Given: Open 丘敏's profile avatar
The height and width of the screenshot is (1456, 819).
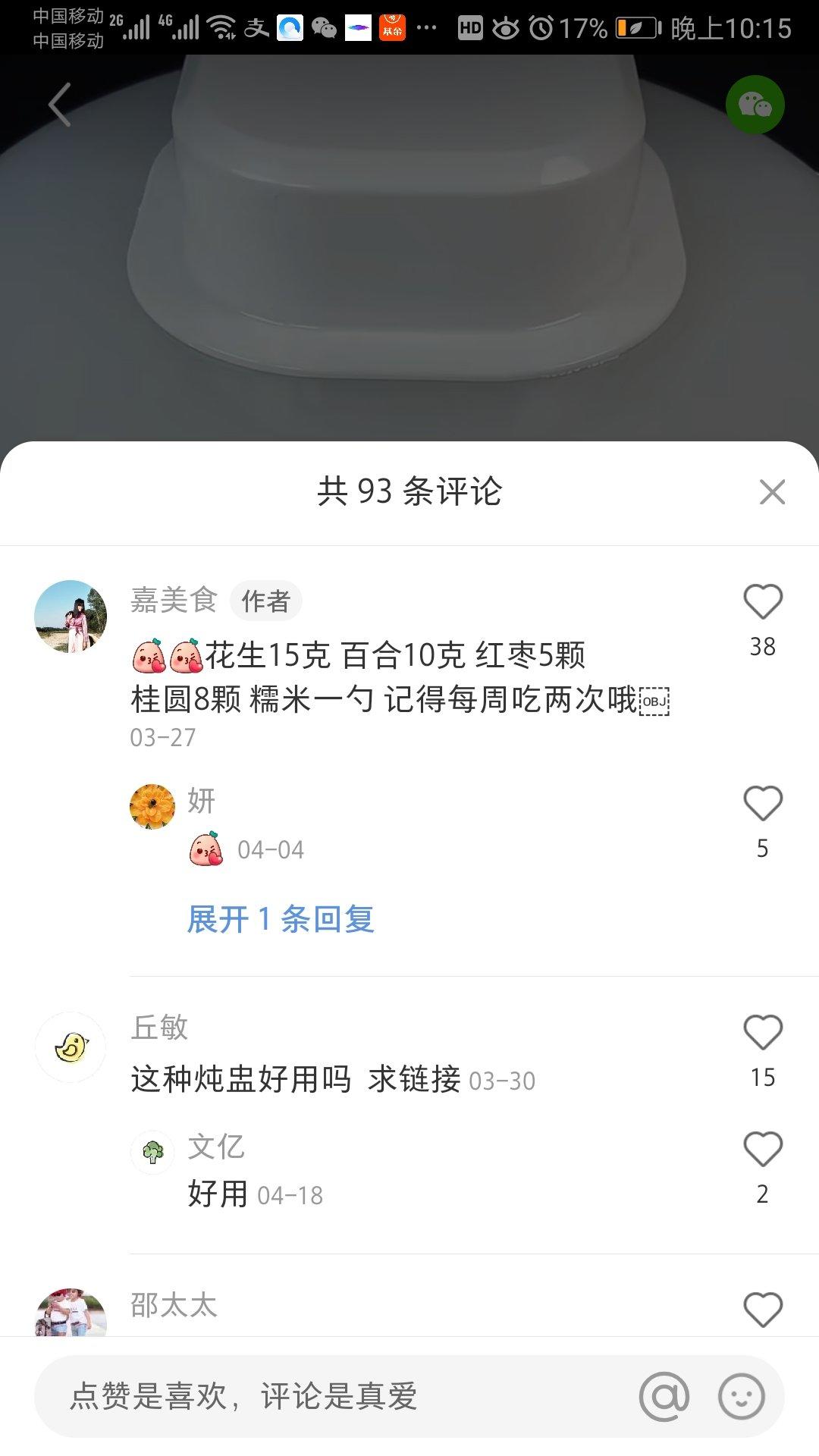Looking at the screenshot, I should [x=71, y=1047].
